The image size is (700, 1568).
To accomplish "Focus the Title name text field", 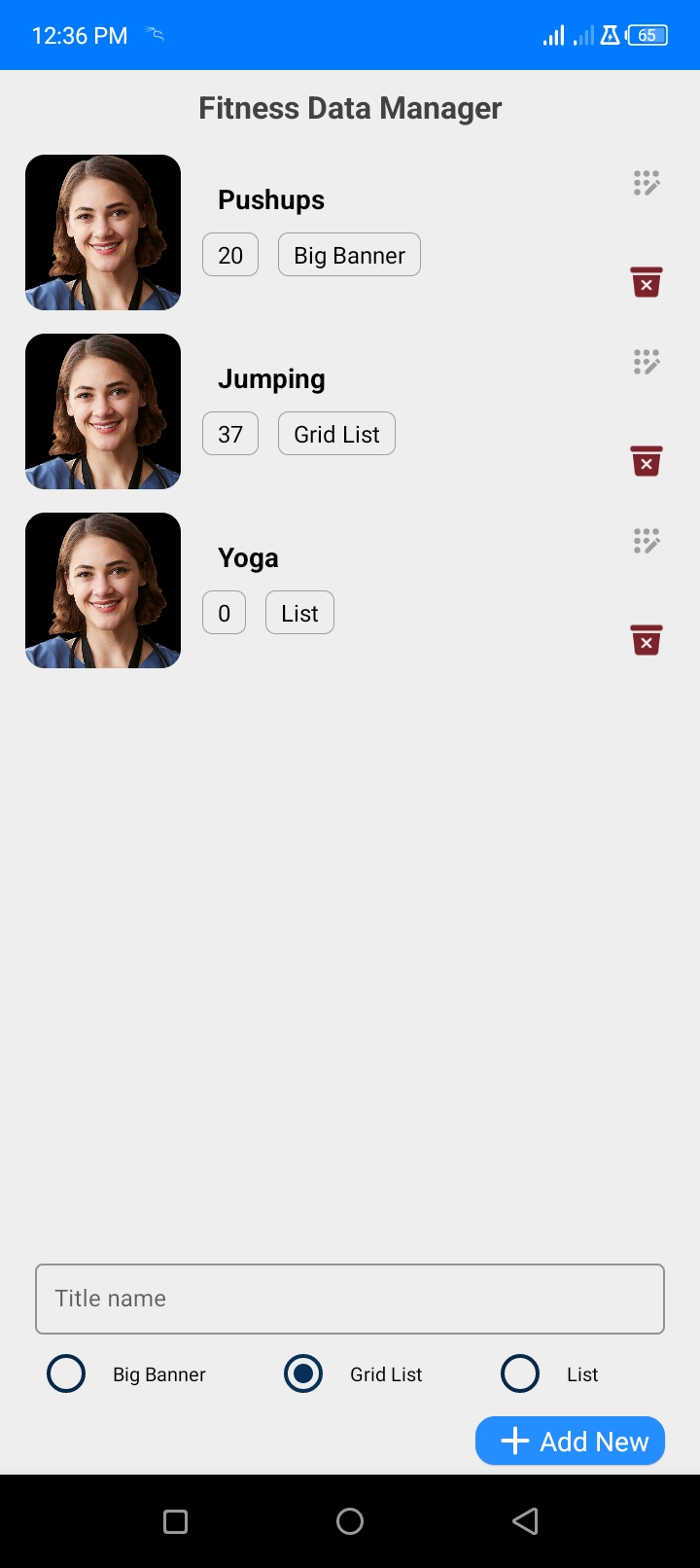I will pos(350,1299).
